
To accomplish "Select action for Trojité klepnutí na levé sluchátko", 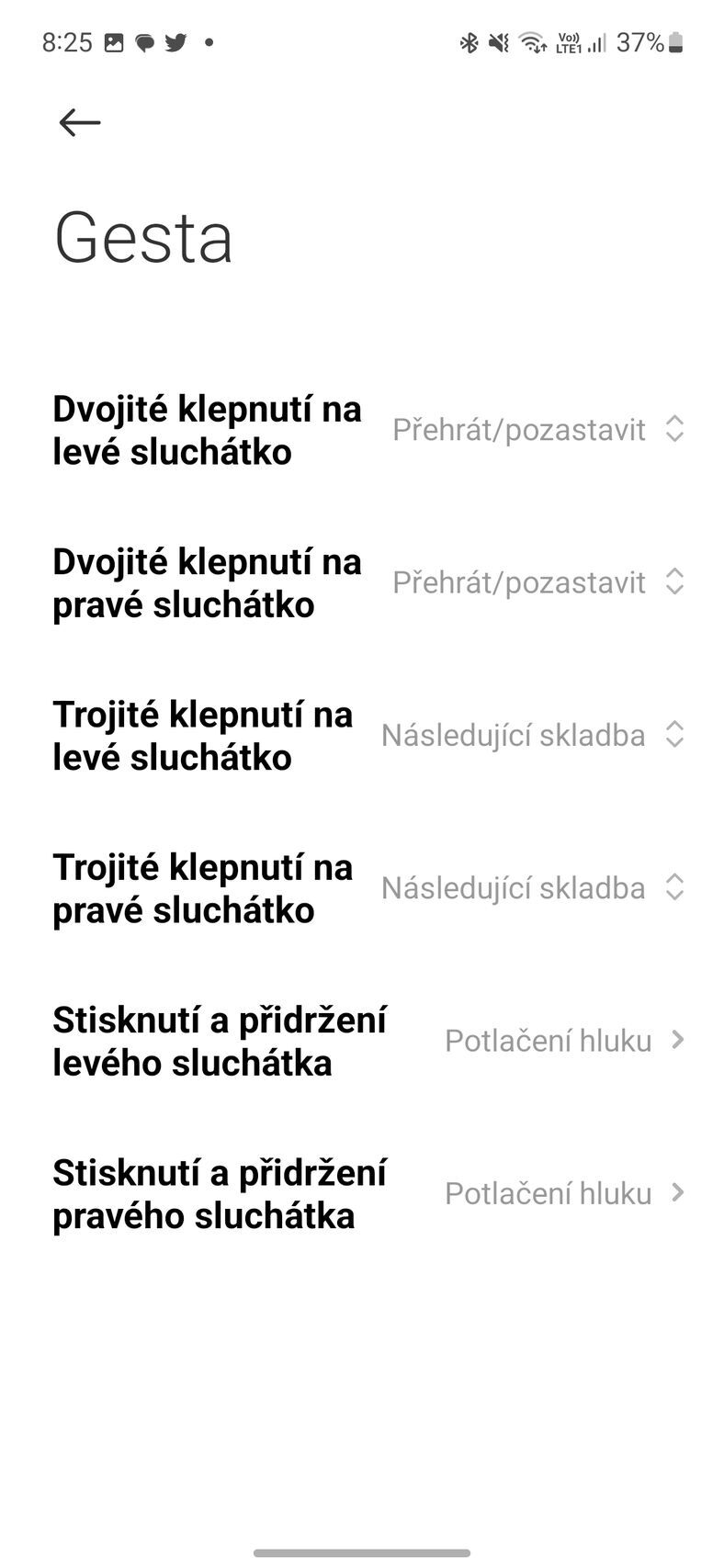I will [x=532, y=735].
